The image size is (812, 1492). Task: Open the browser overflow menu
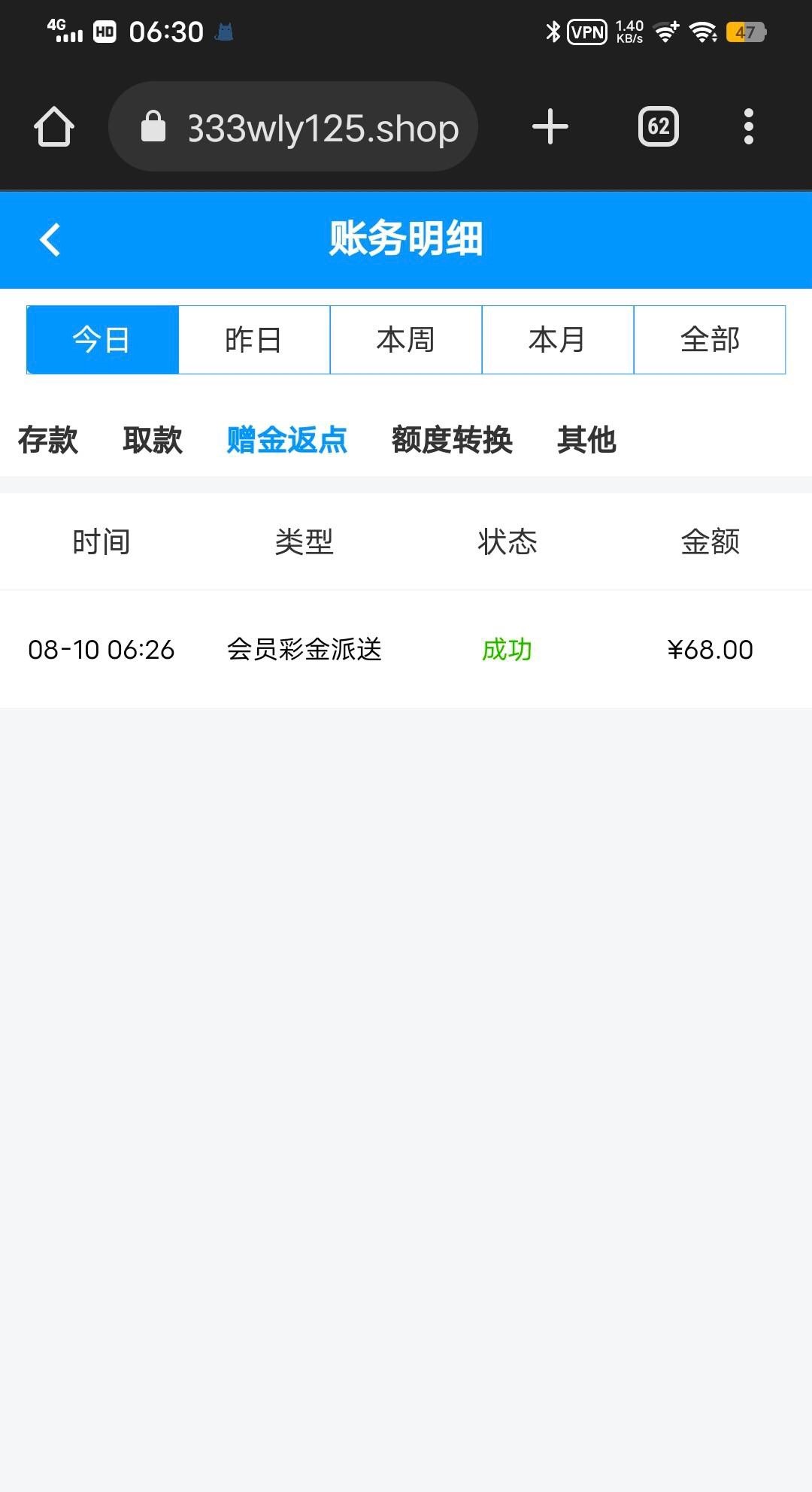coord(748,126)
